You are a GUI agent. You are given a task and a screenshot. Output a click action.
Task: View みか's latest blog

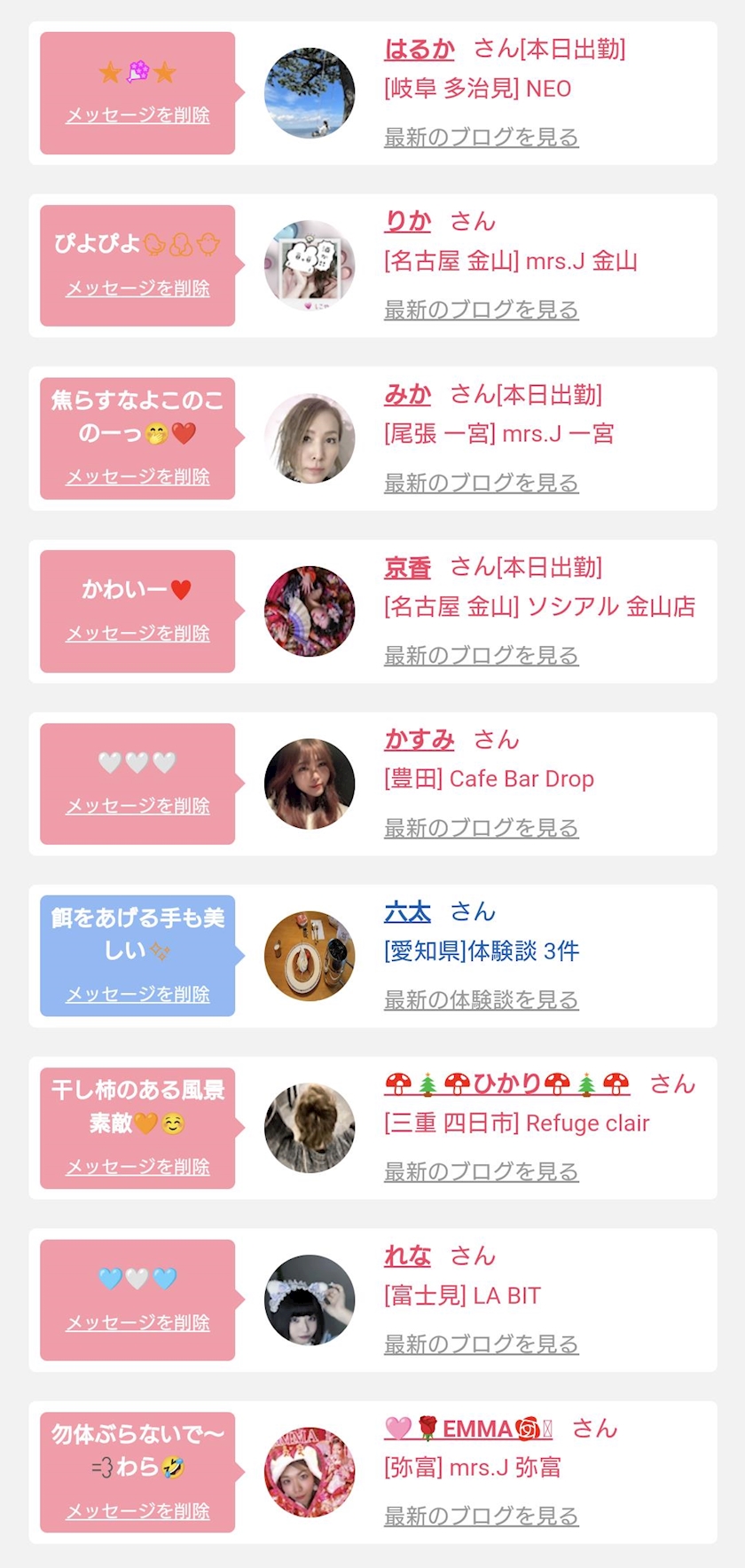coord(481,483)
